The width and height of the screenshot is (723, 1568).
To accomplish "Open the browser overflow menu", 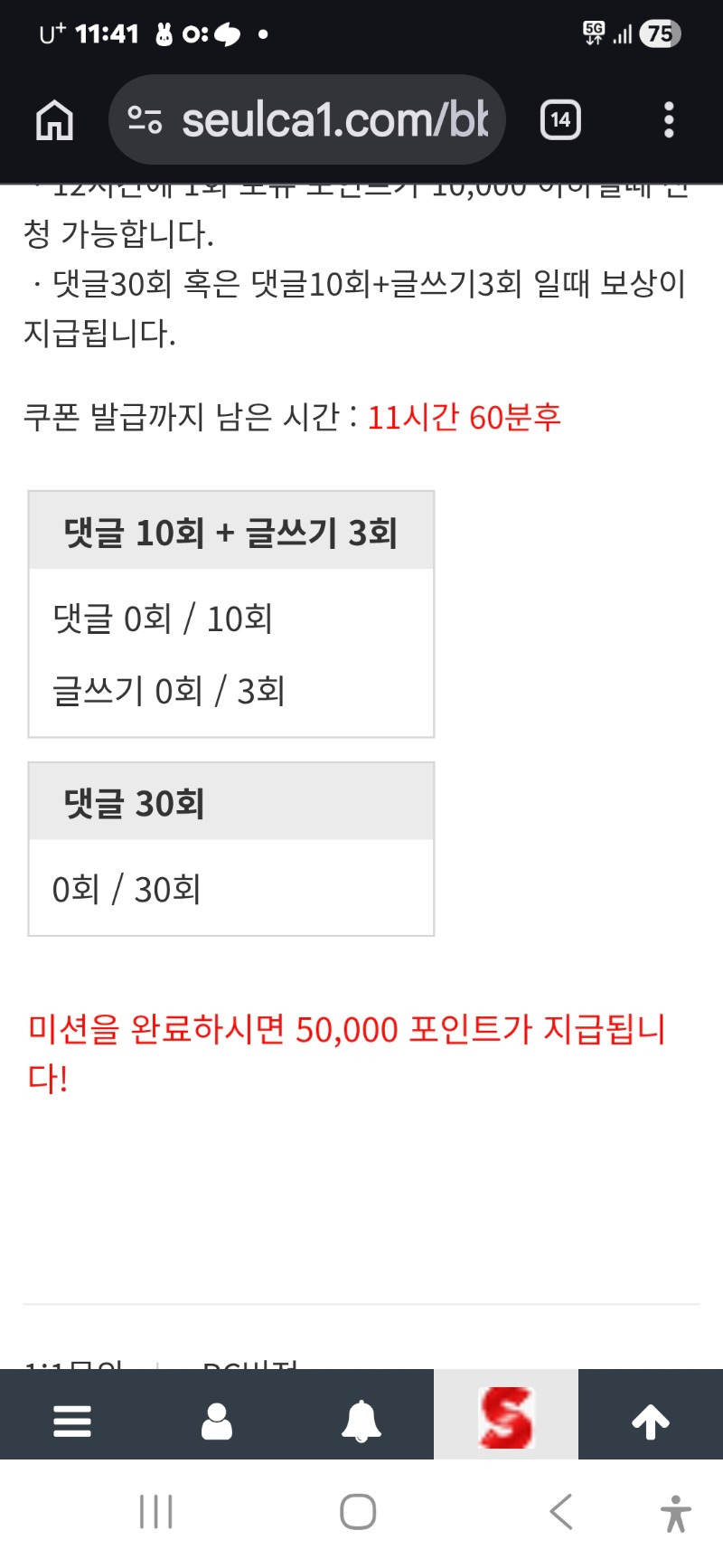I will [x=669, y=120].
